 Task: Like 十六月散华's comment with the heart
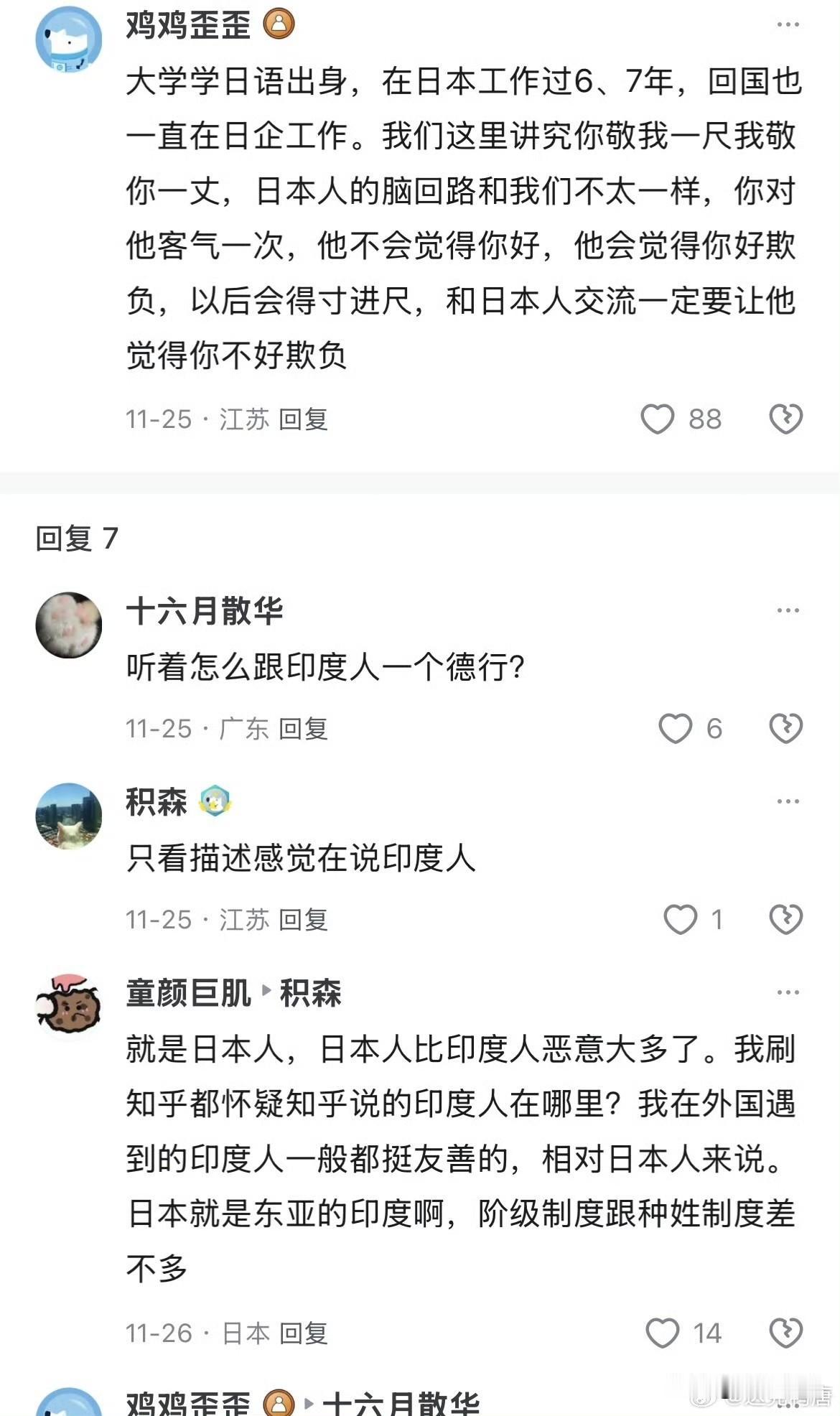coord(675,727)
